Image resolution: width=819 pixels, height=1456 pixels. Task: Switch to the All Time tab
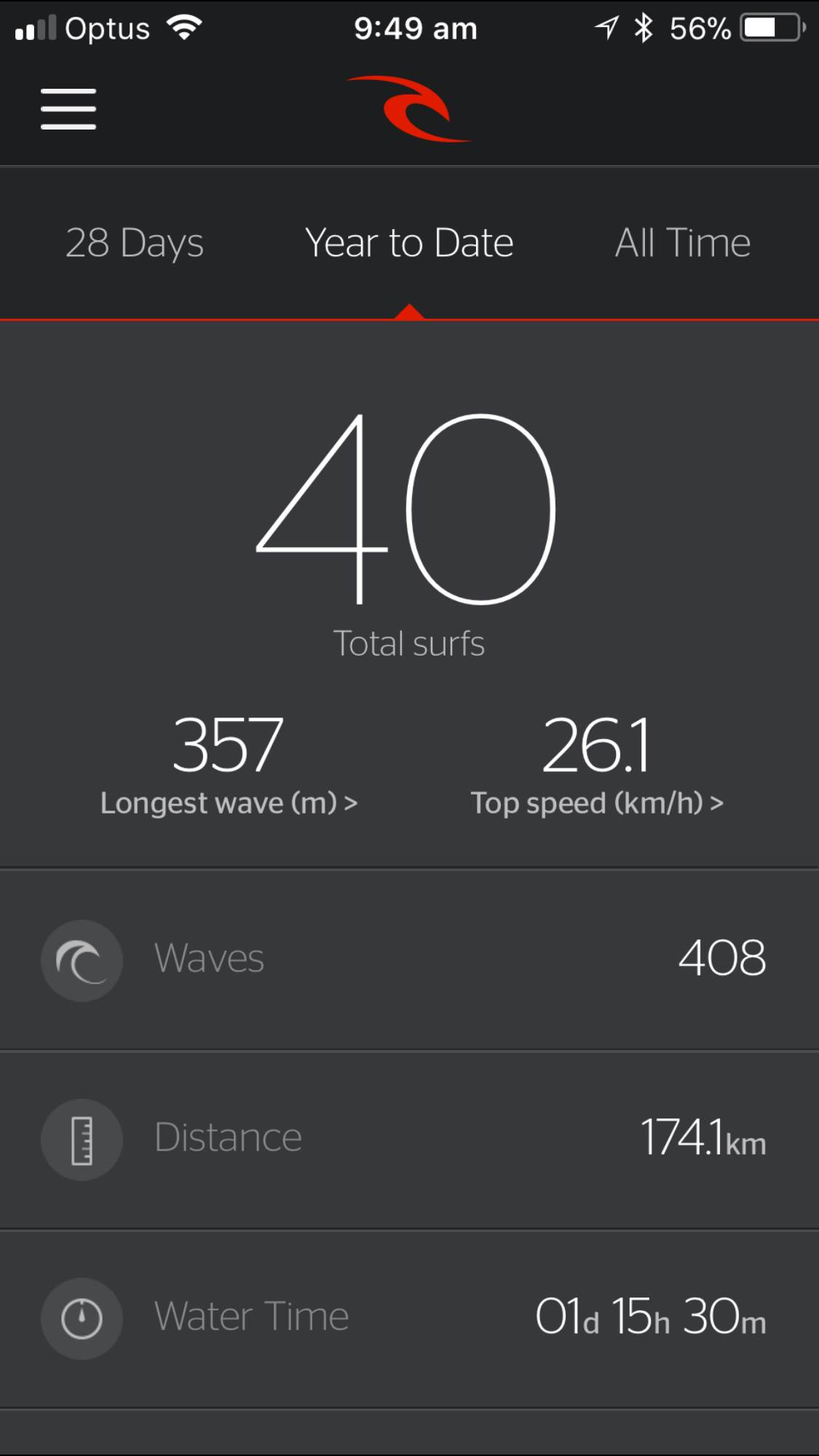click(682, 243)
